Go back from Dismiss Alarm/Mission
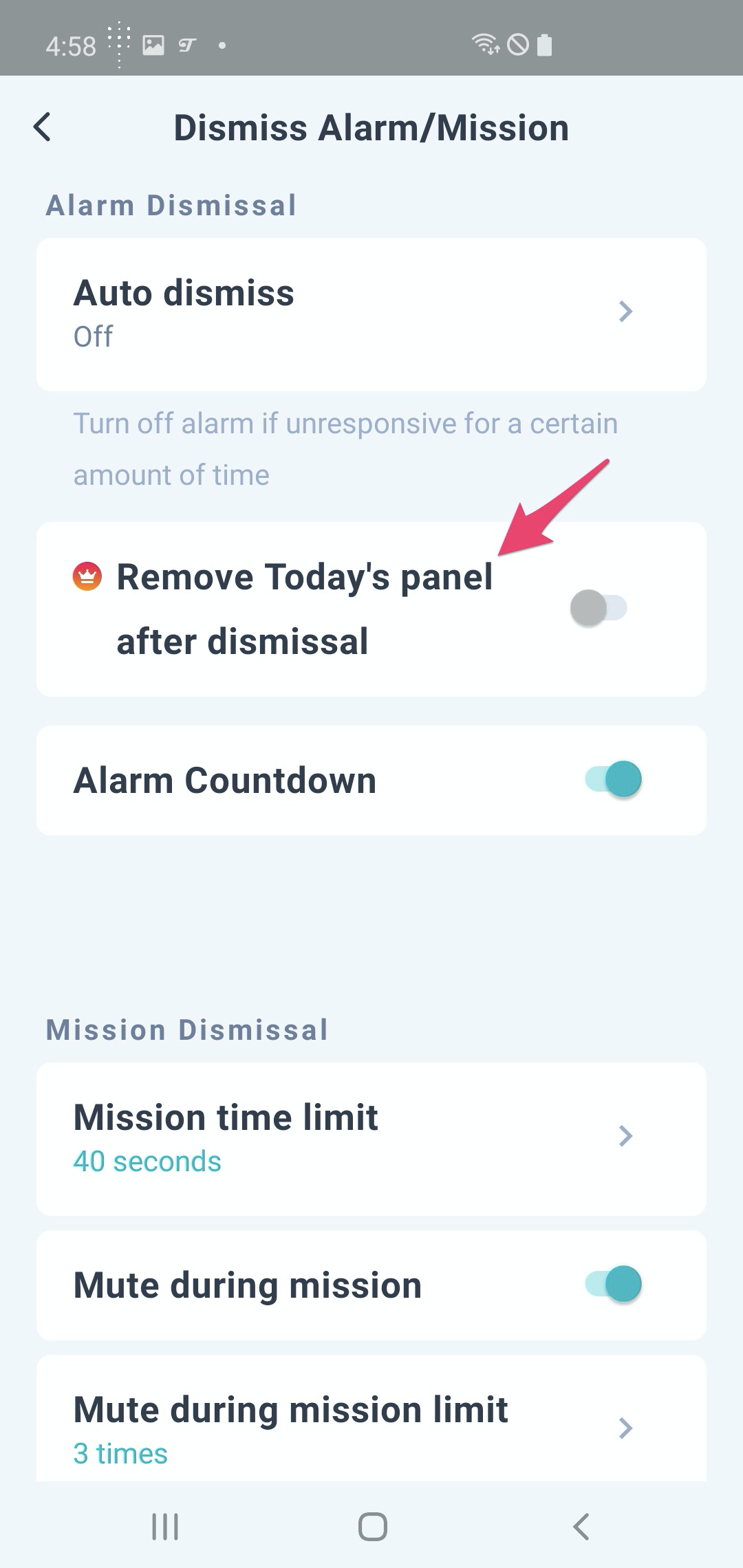 (x=43, y=128)
